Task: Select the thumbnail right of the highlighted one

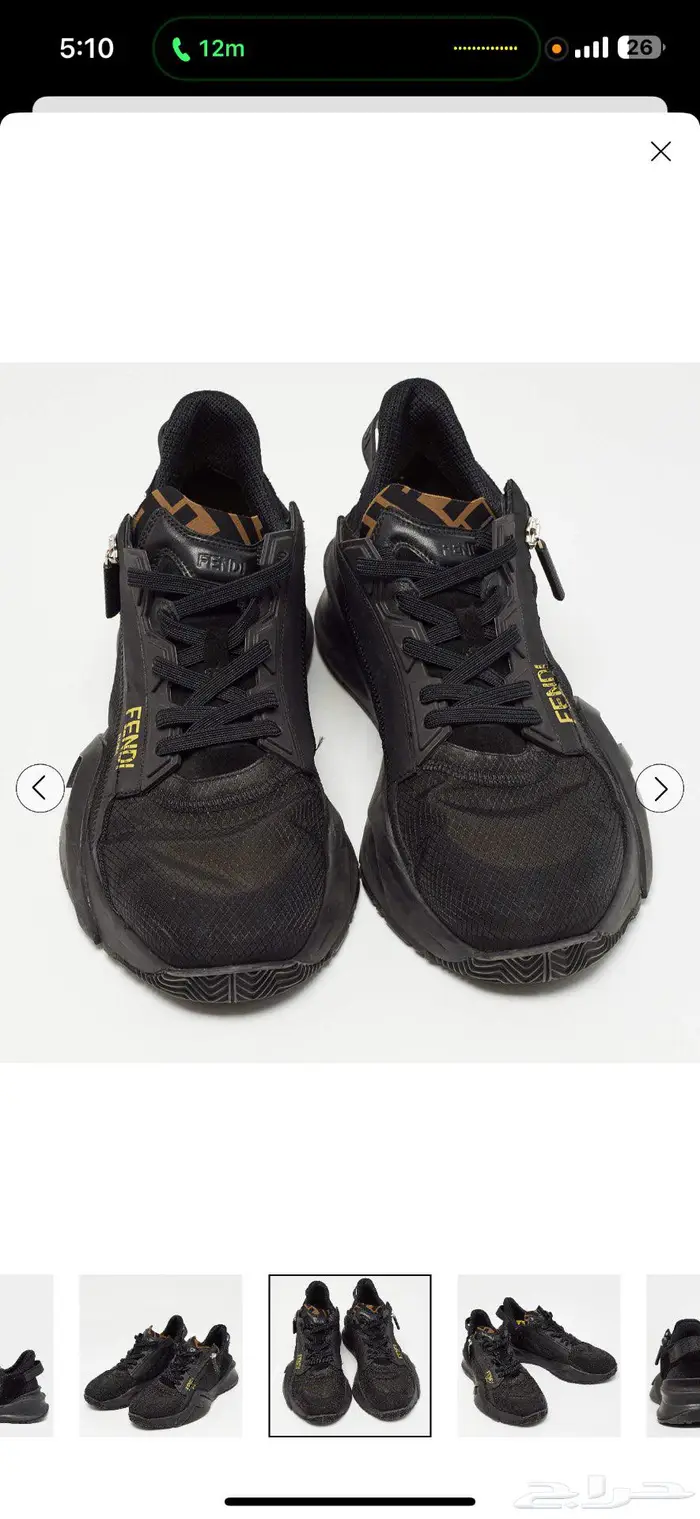Action: coord(539,1355)
